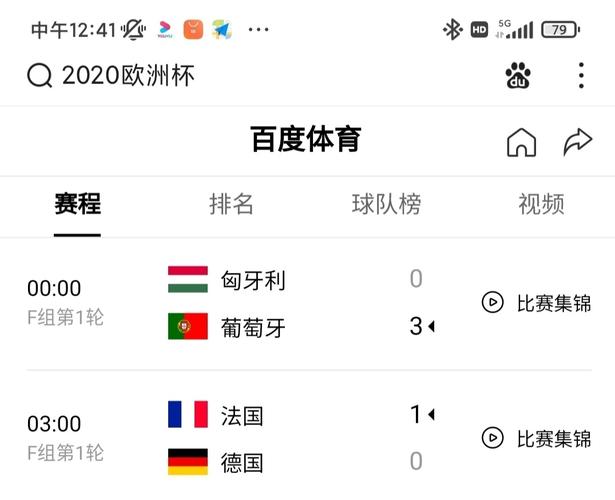This screenshot has height=500, width=615.
Task: Select the 赛程 tab
Action: pos(77,204)
